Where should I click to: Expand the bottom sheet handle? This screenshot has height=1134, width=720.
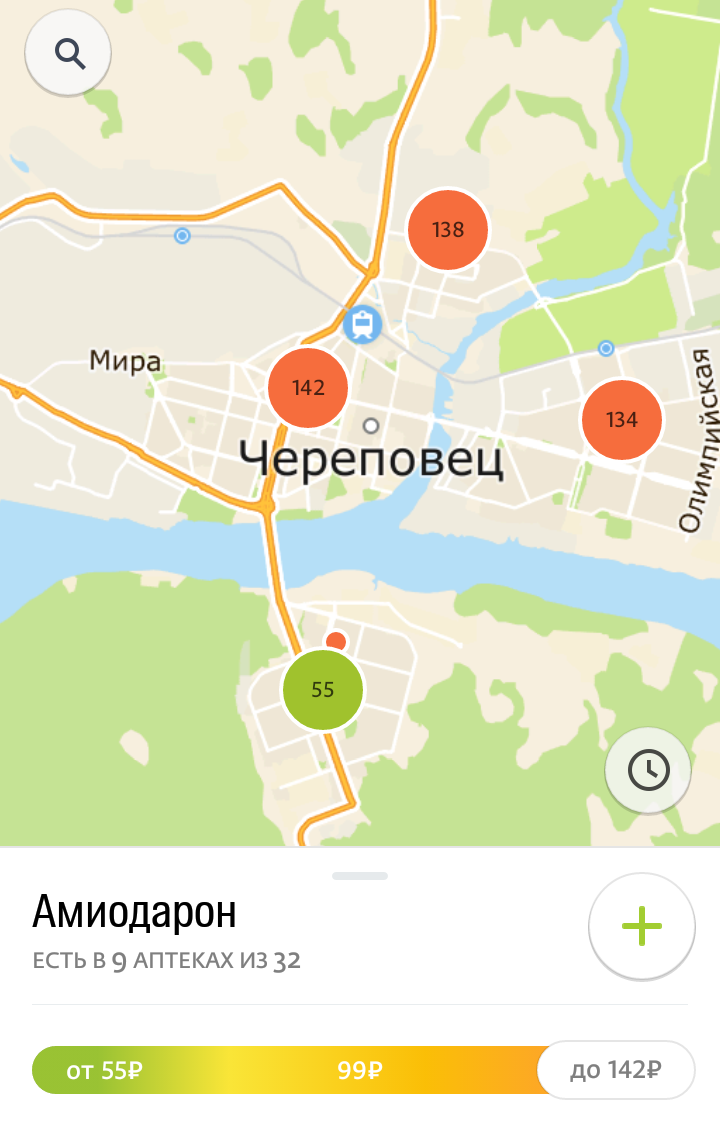point(360,876)
